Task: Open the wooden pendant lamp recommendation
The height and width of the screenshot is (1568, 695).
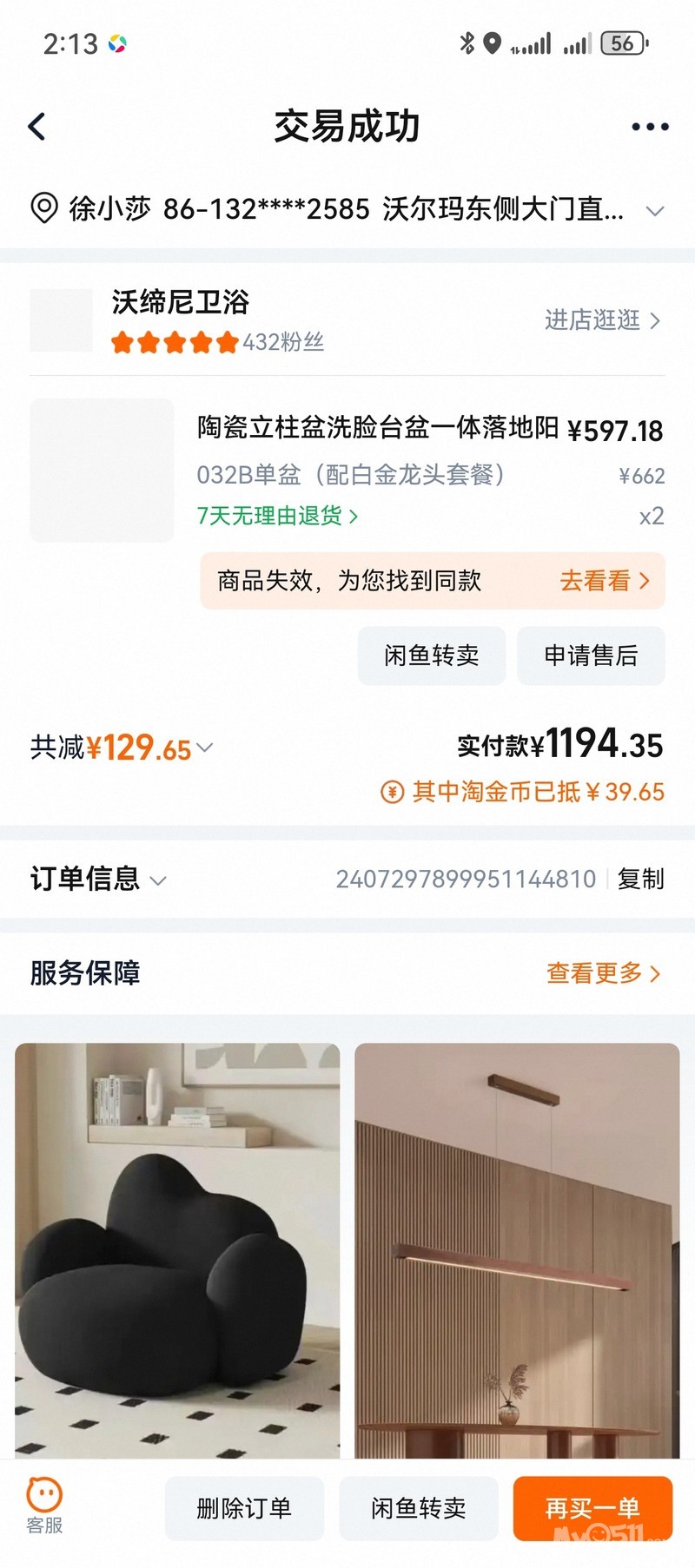Action: point(517,1250)
